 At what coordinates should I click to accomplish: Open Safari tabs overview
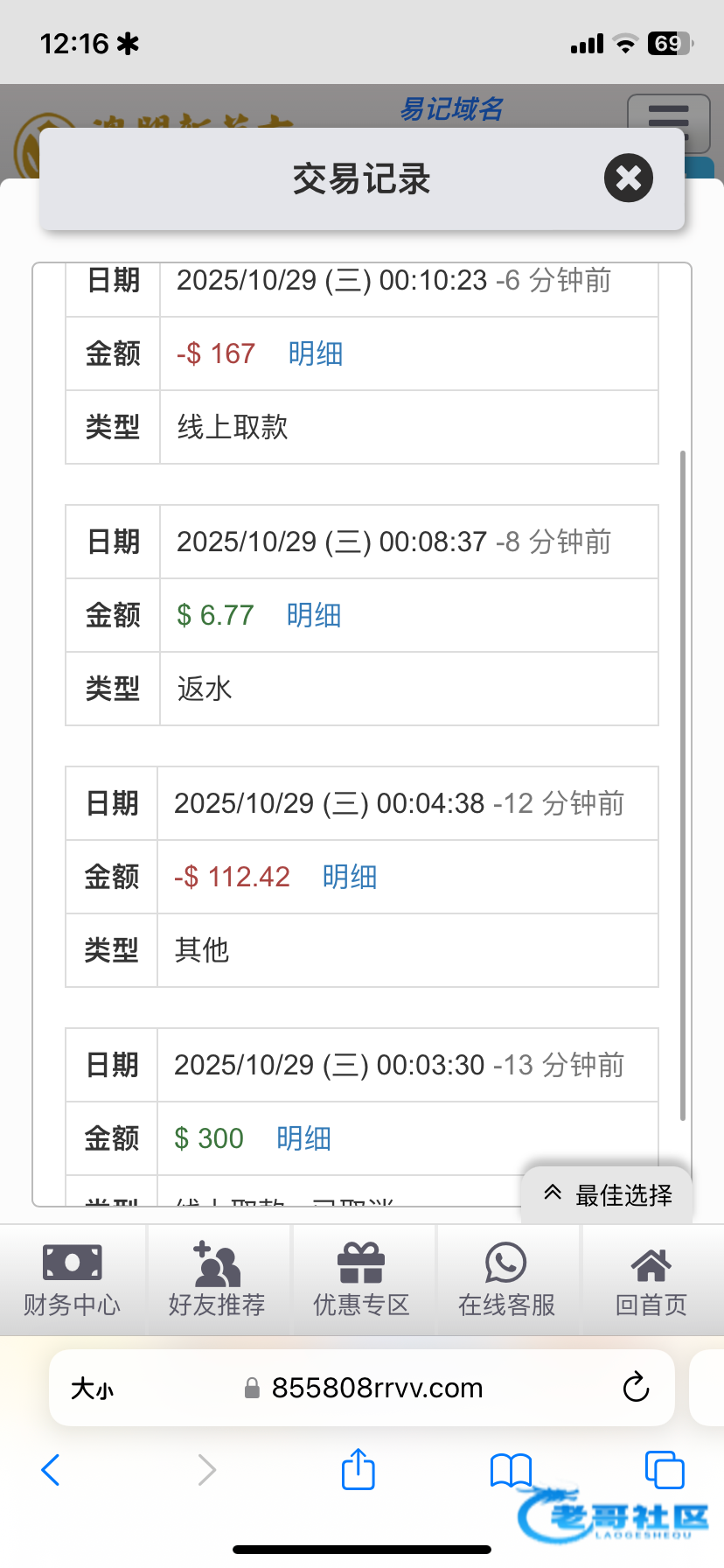point(664,1470)
